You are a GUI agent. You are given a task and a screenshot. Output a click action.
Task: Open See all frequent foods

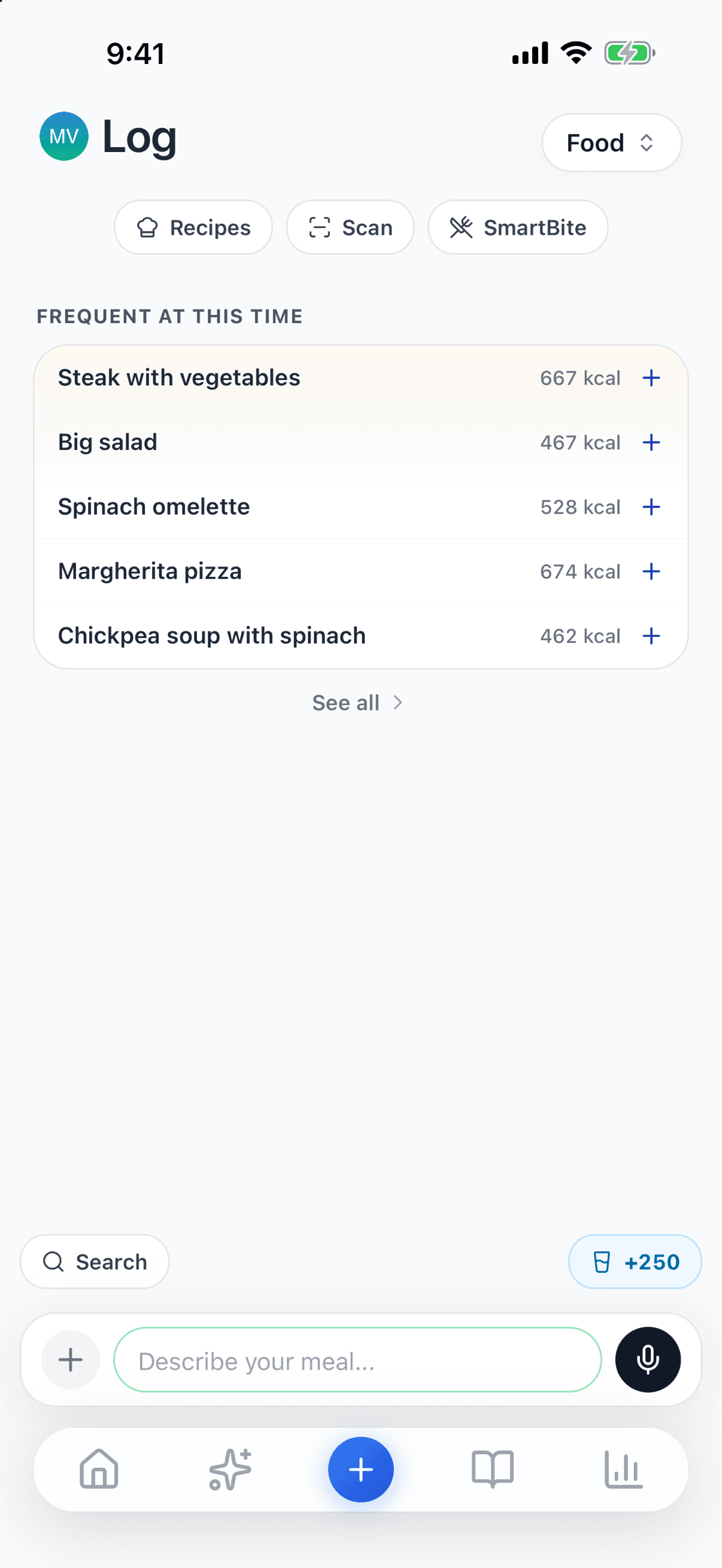358,703
